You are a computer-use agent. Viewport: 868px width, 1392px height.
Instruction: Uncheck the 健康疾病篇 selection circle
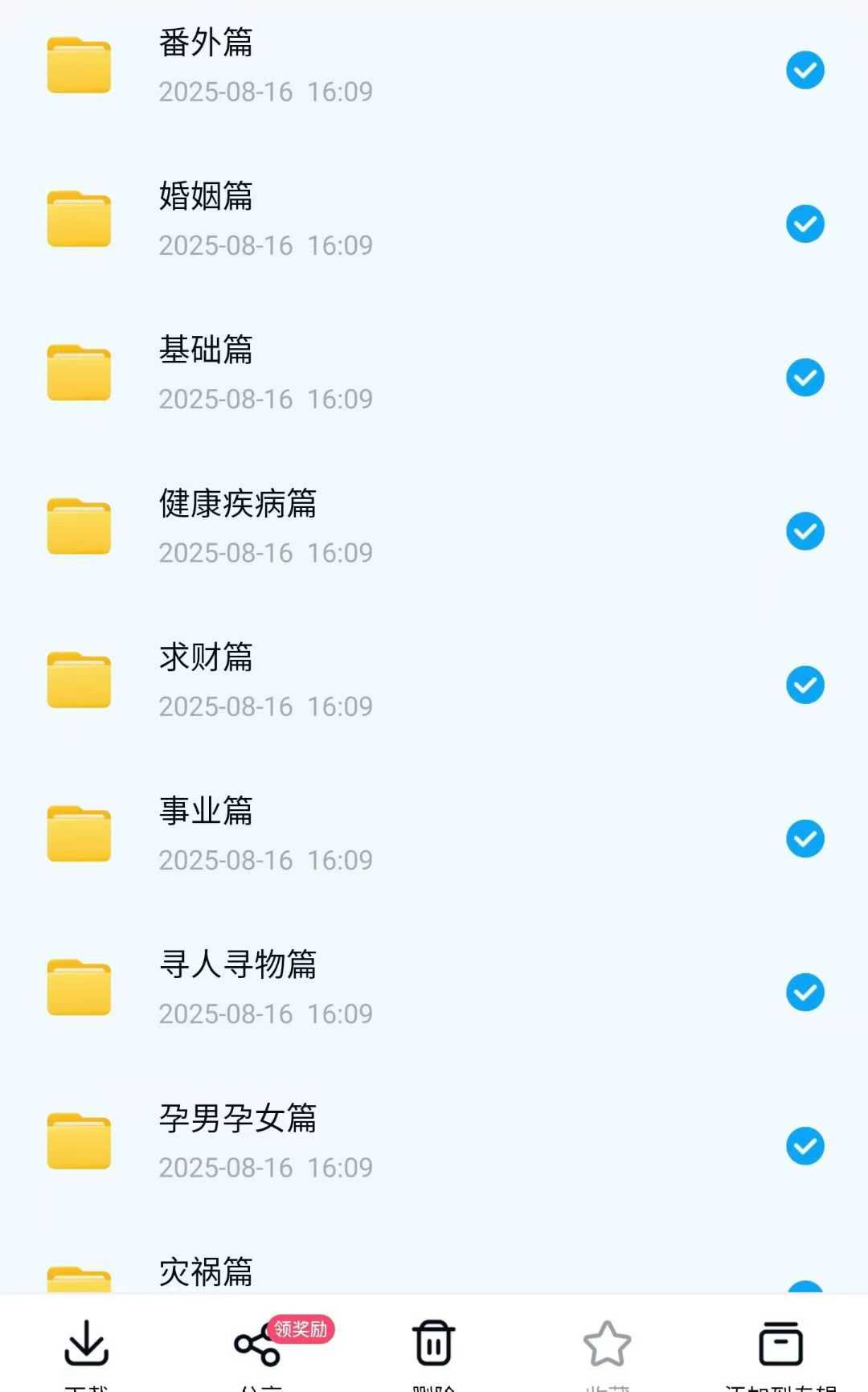click(x=805, y=530)
